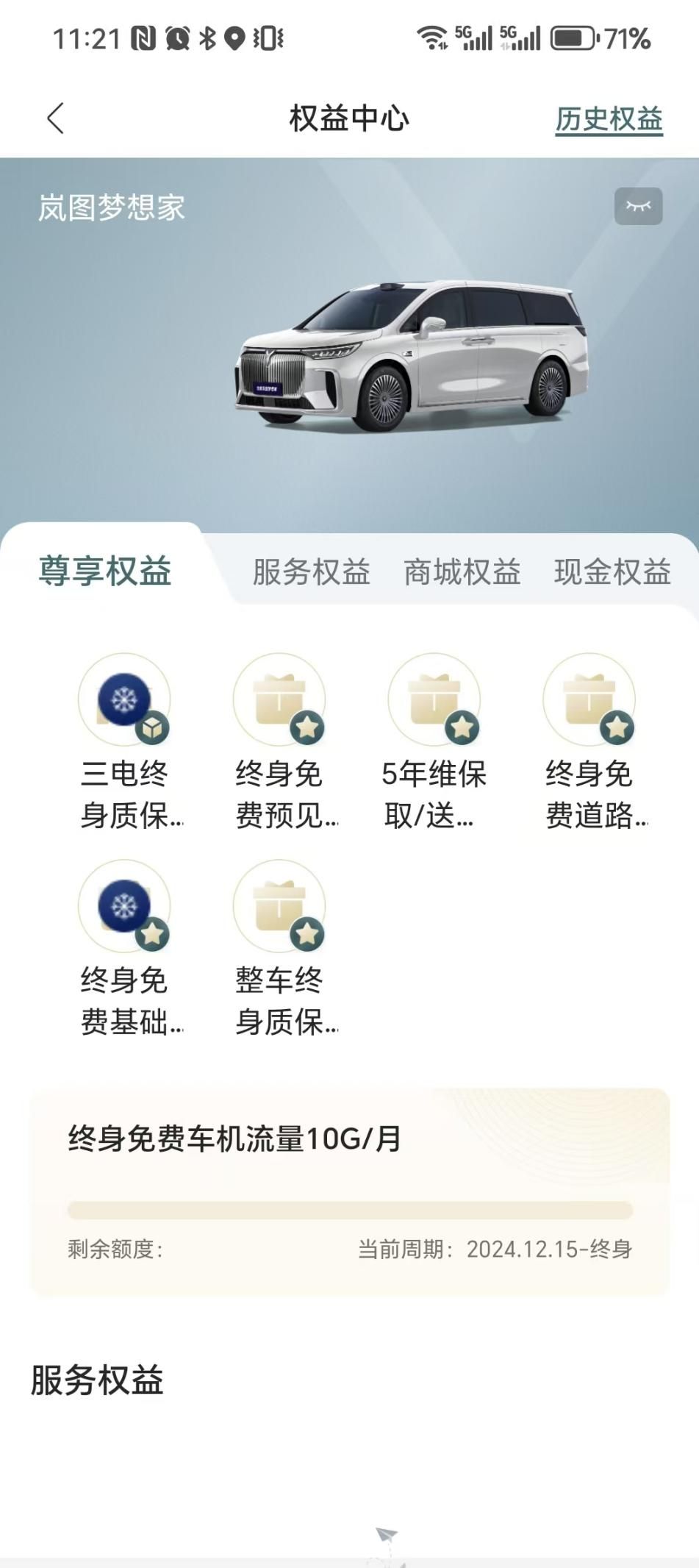
Task: Switch to the 商城权益 tab
Action: click(462, 571)
